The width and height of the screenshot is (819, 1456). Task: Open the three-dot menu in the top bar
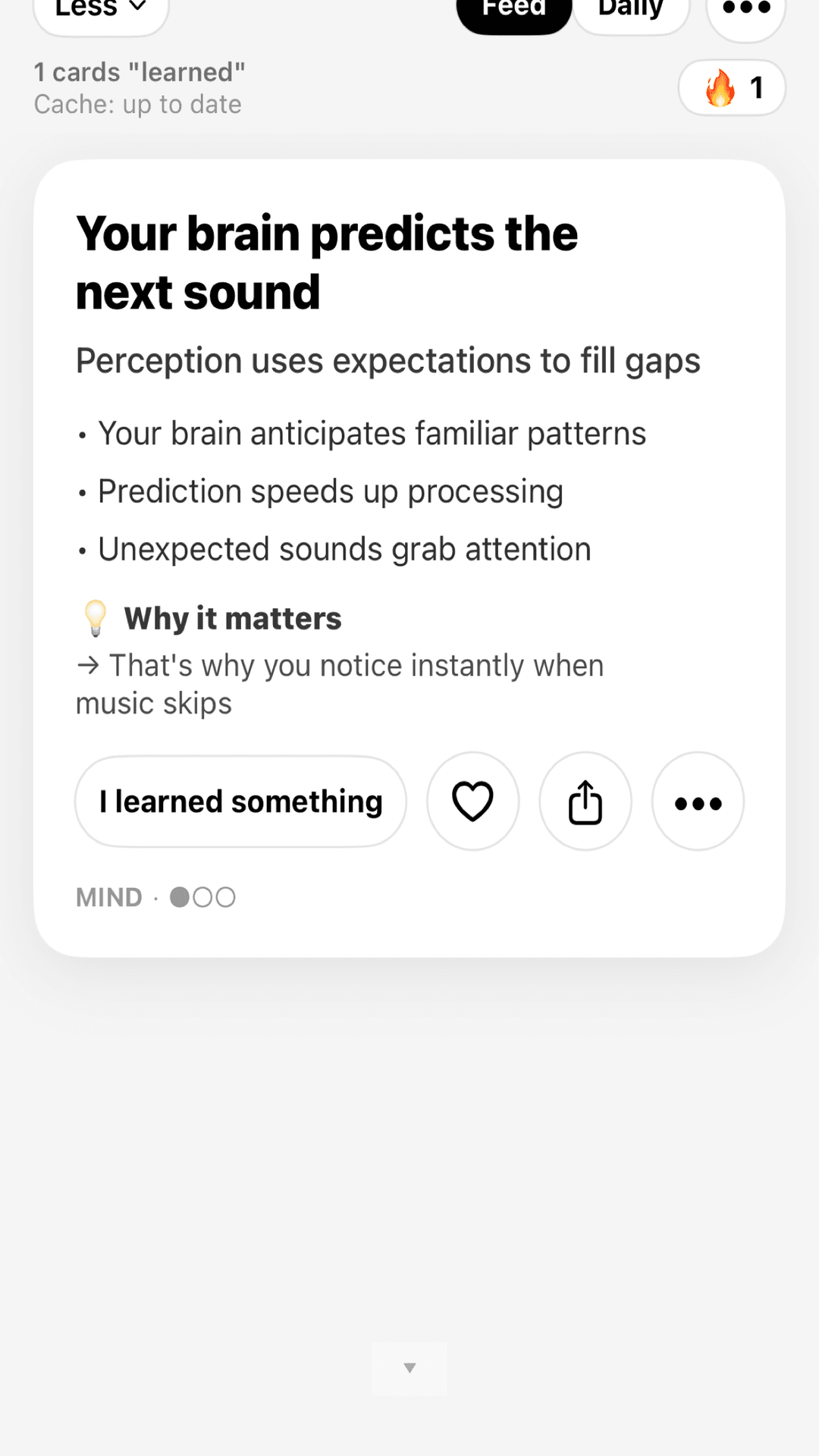coord(744,9)
